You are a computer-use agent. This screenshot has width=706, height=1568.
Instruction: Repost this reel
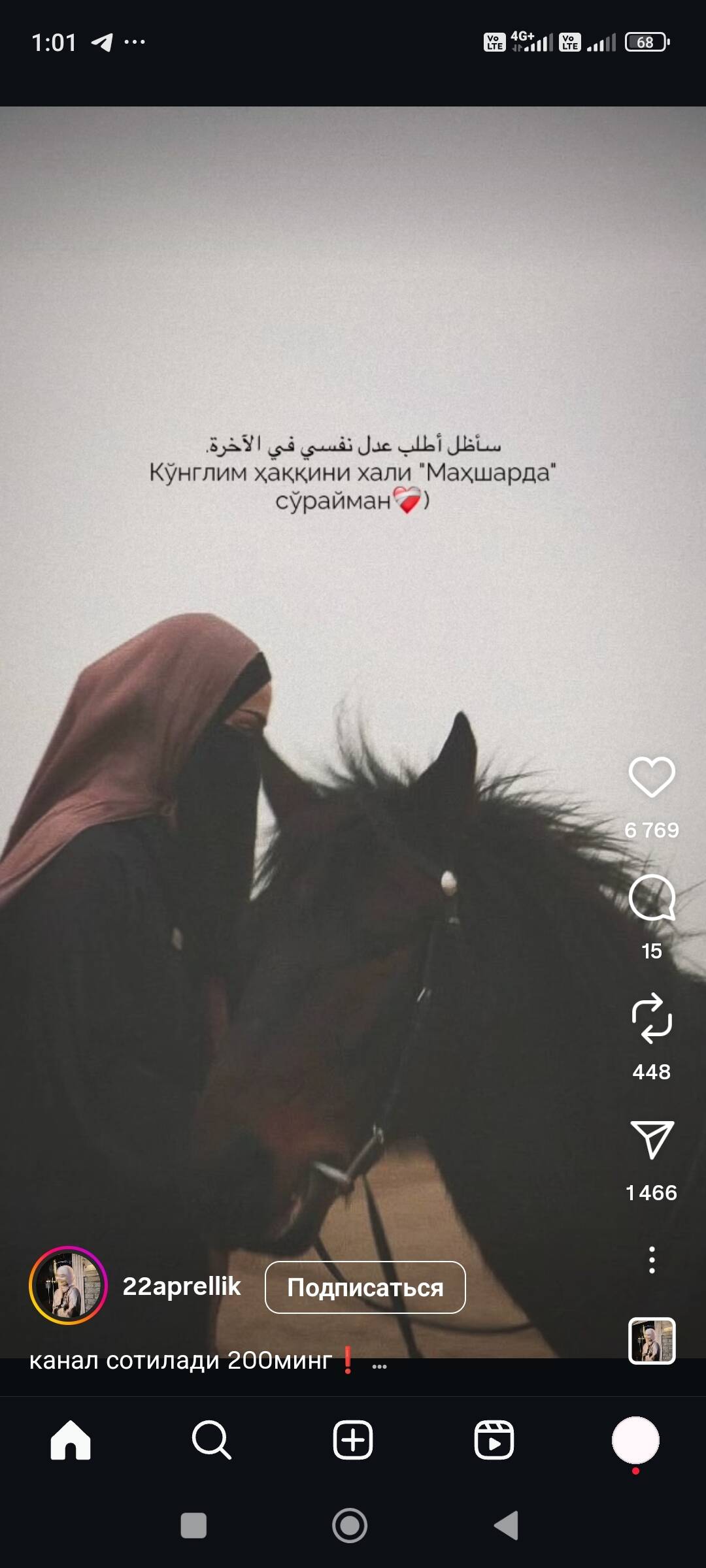point(651,1019)
